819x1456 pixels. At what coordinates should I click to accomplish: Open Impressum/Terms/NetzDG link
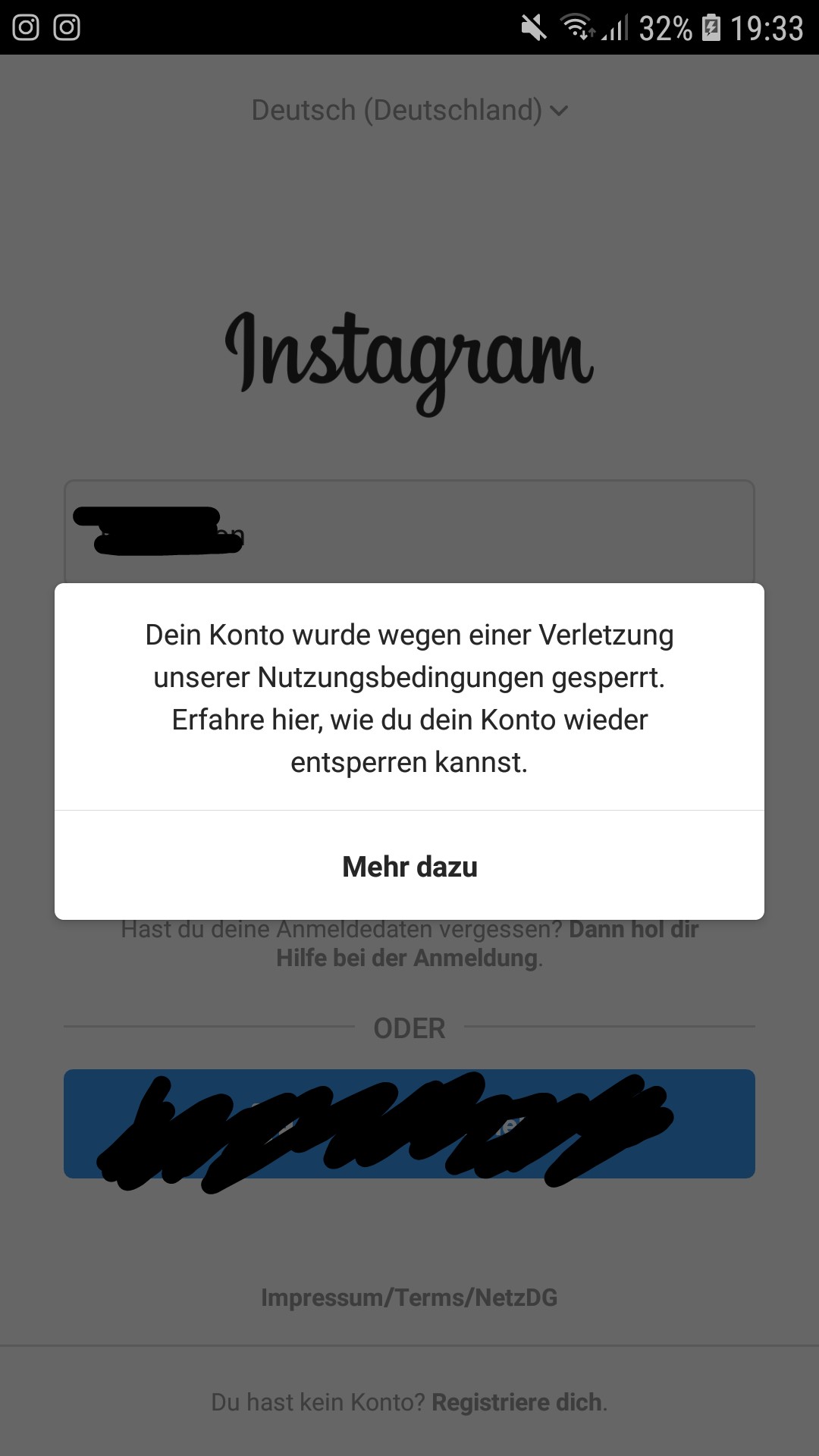point(409,1298)
